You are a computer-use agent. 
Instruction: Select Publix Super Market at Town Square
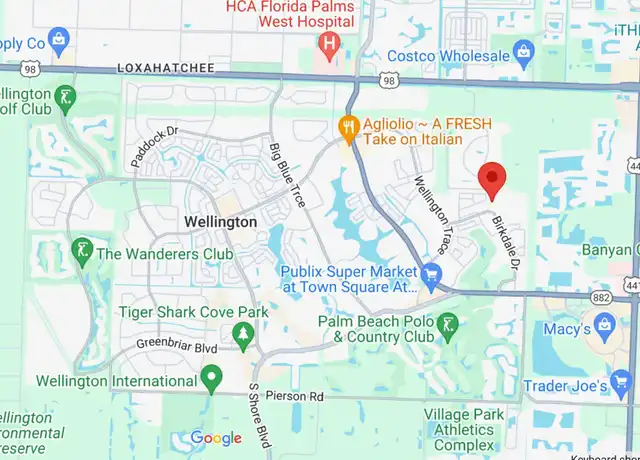(x=431, y=272)
